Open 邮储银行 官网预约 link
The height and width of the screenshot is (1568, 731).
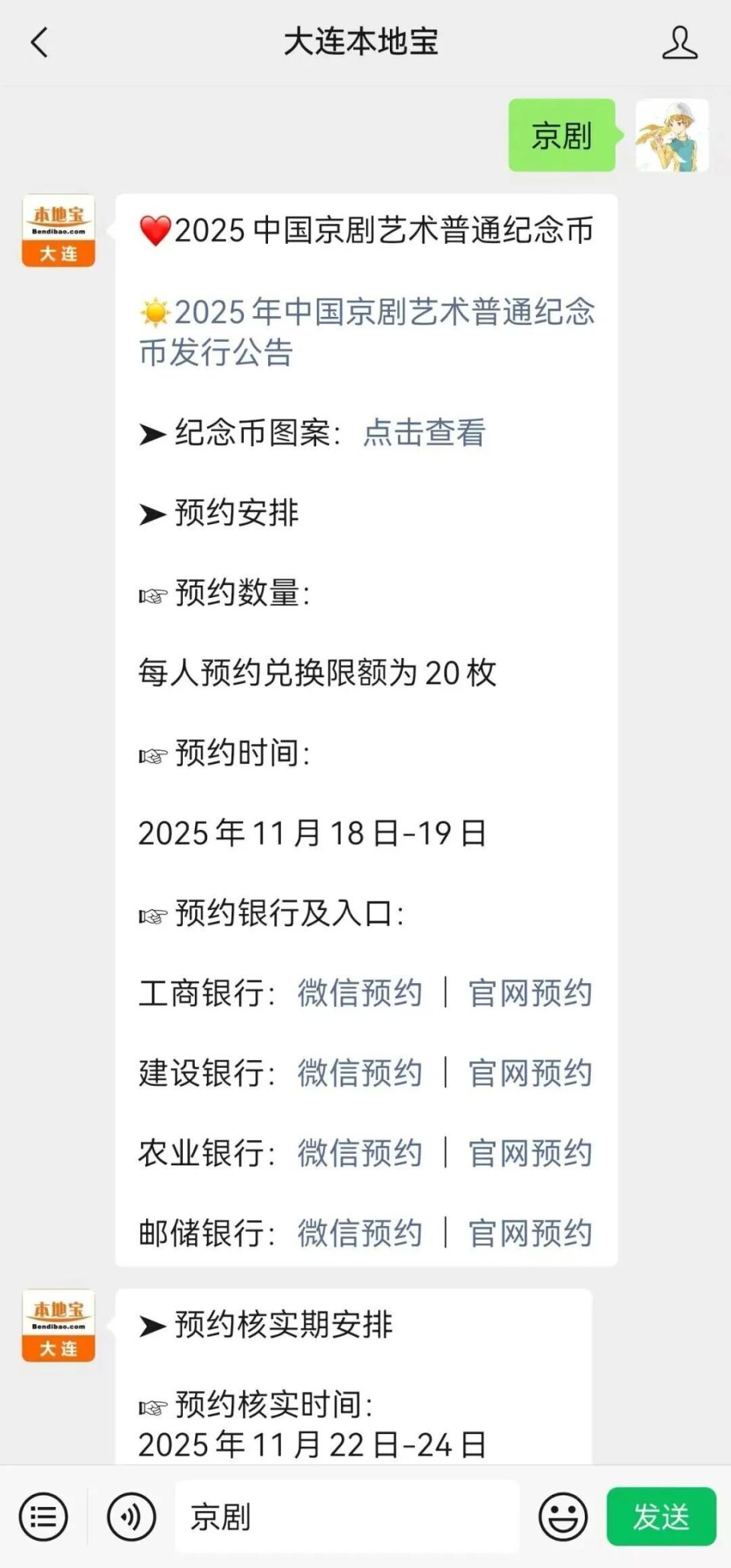click(x=528, y=1232)
